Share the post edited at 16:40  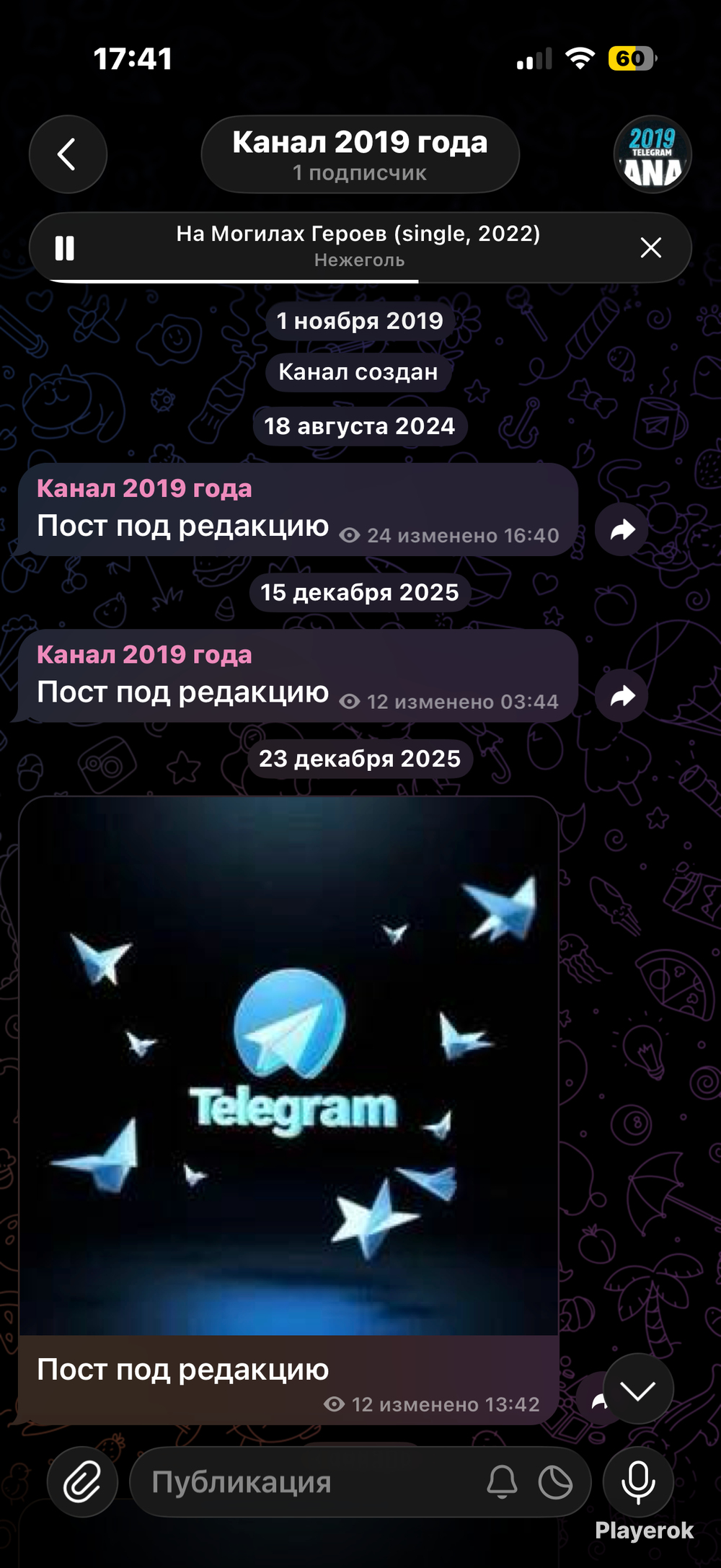(x=622, y=530)
